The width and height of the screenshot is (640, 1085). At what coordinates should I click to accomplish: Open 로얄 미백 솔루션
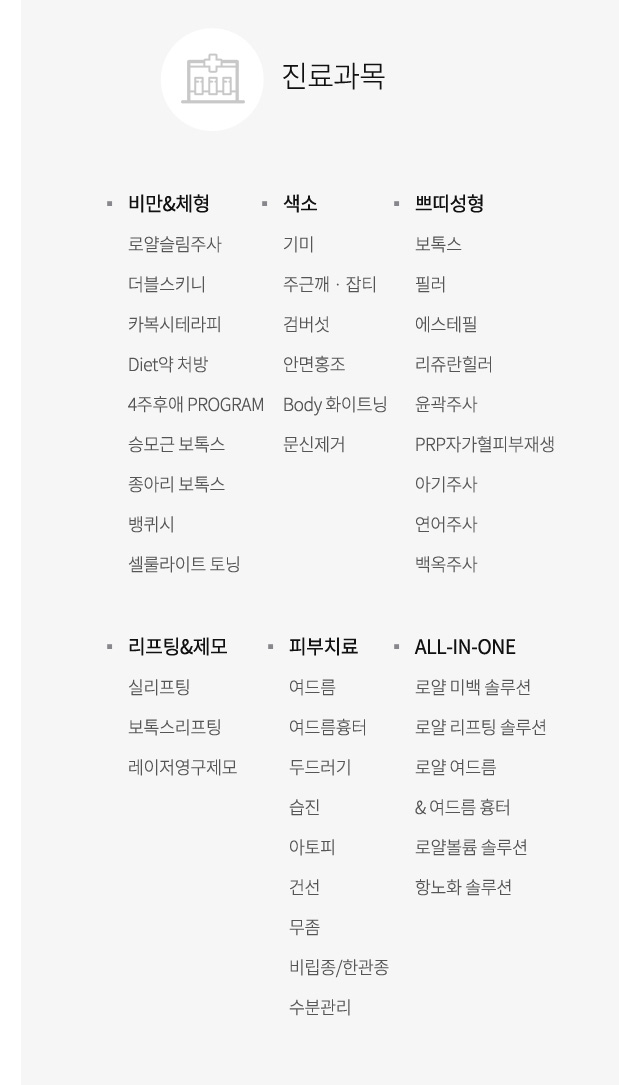coord(473,687)
